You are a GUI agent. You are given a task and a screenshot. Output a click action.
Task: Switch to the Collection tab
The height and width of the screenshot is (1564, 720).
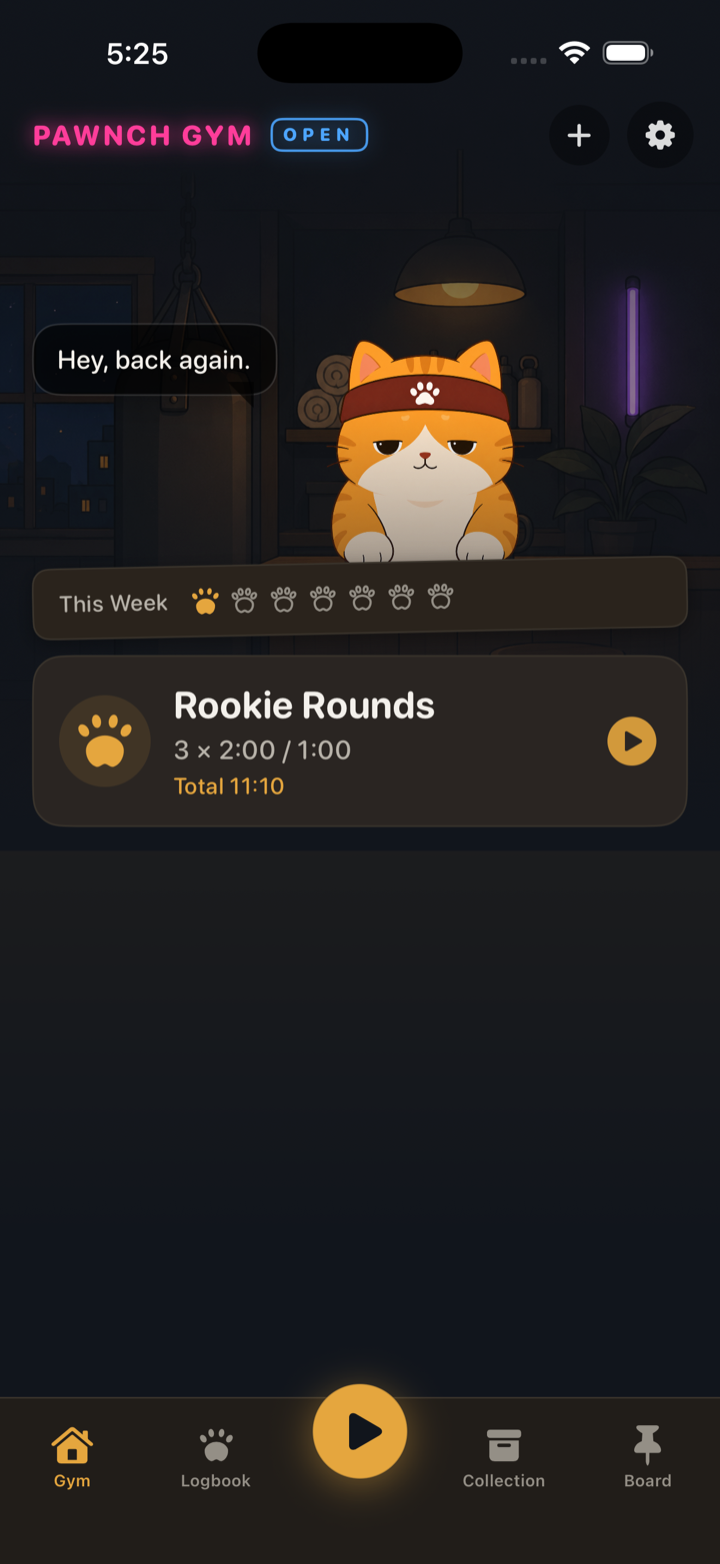point(504,1458)
